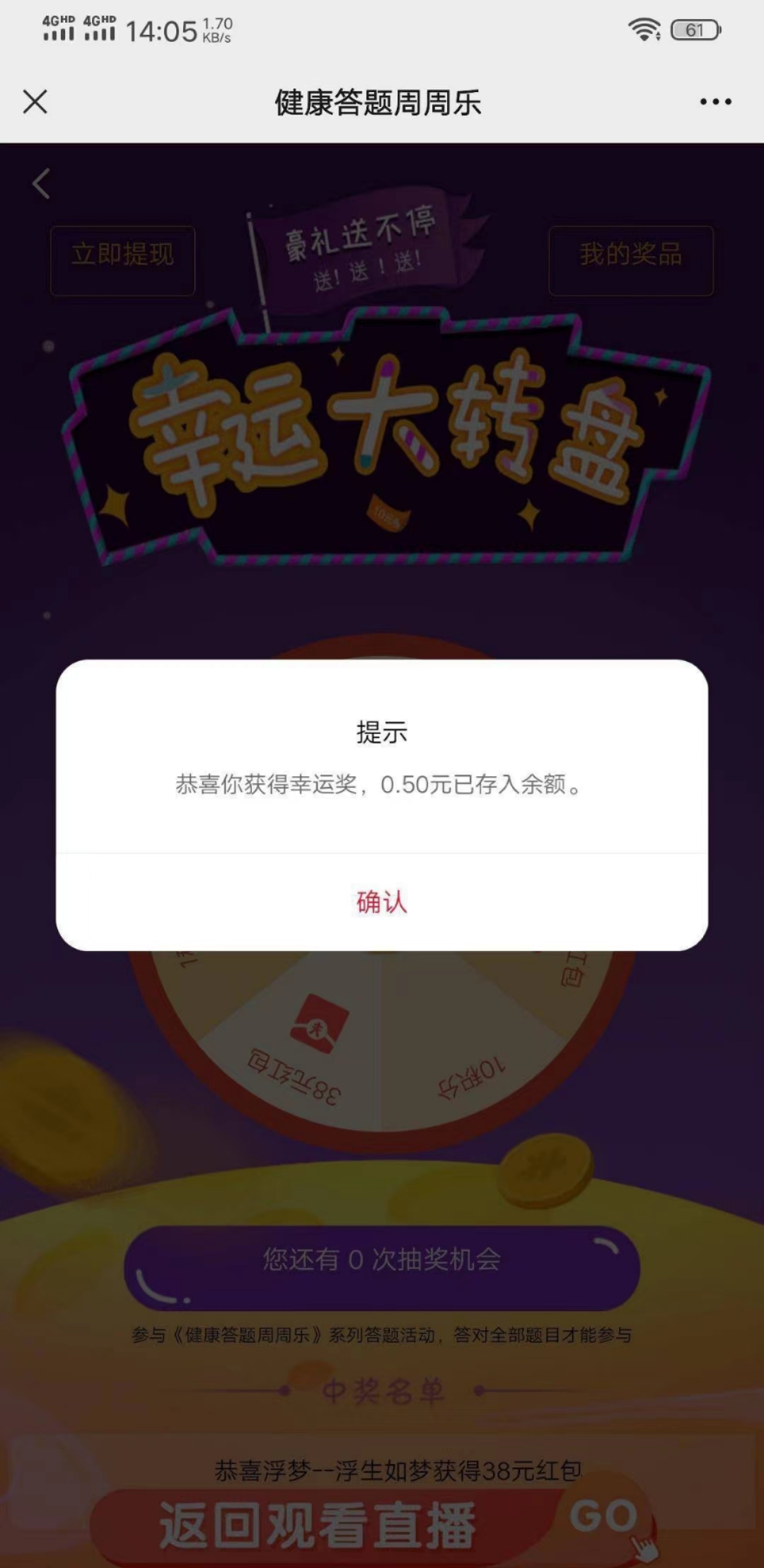Confirm the prize dialog with 确认
The width and height of the screenshot is (764, 1568).
tap(382, 902)
